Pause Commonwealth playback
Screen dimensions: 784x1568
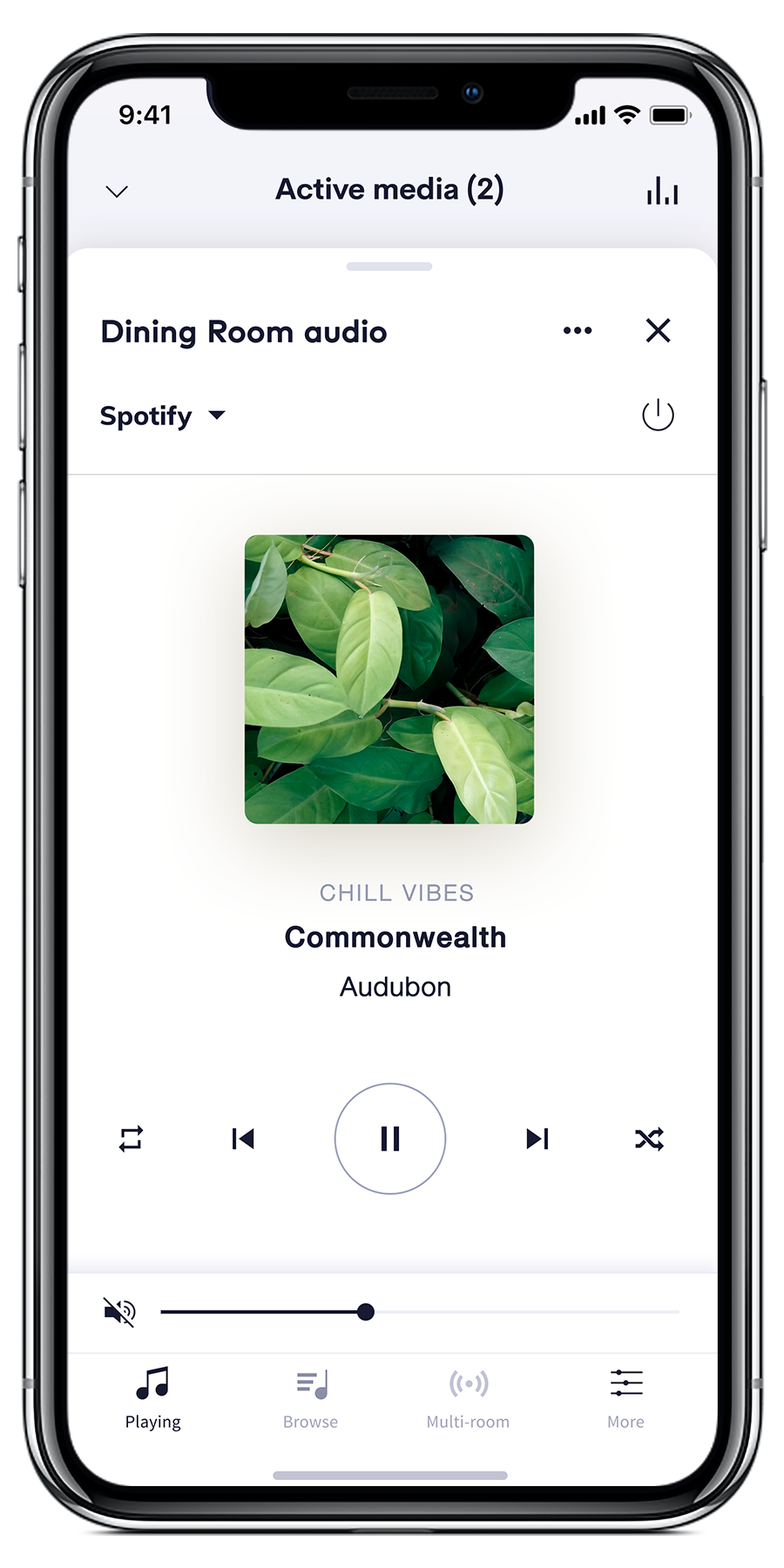click(x=390, y=1139)
